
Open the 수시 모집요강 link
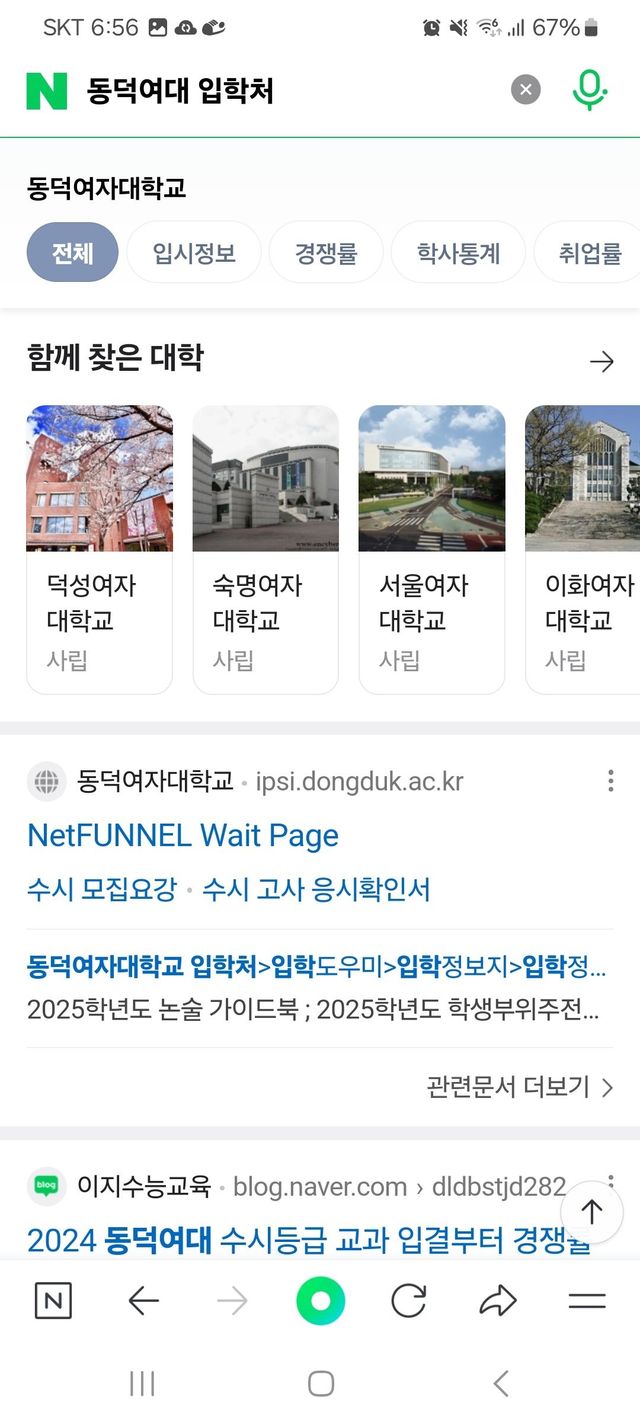(102, 889)
